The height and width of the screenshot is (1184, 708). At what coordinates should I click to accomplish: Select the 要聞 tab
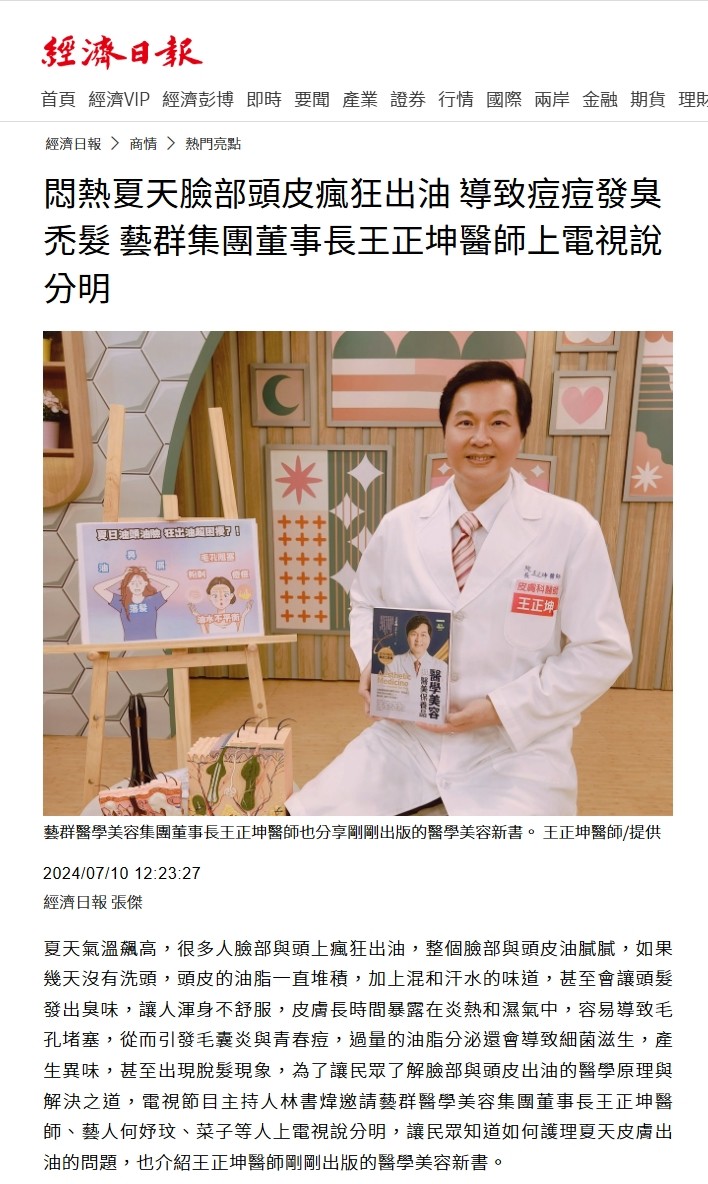tap(312, 99)
